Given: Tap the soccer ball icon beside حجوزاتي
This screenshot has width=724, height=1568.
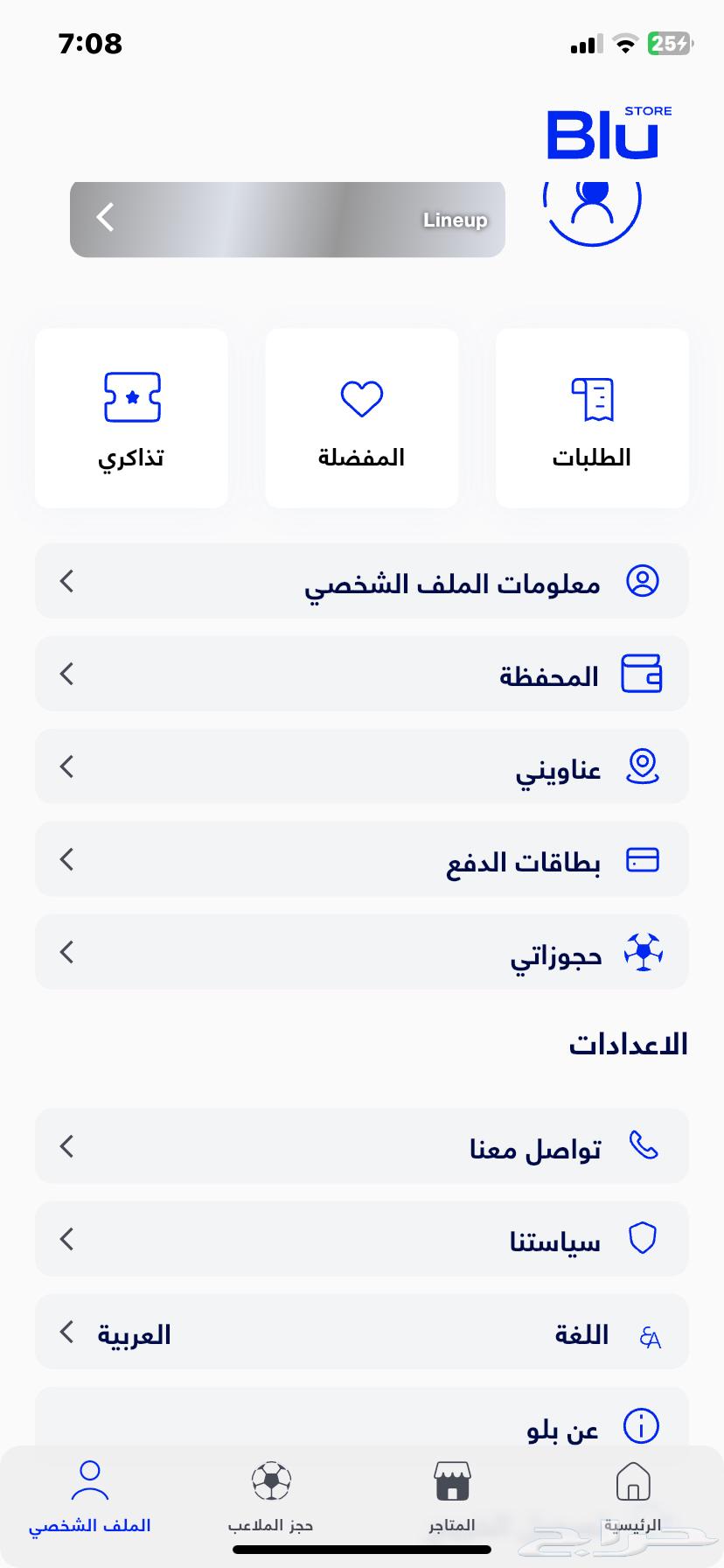Looking at the screenshot, I should pyautogui.click(x=644, y=952).
